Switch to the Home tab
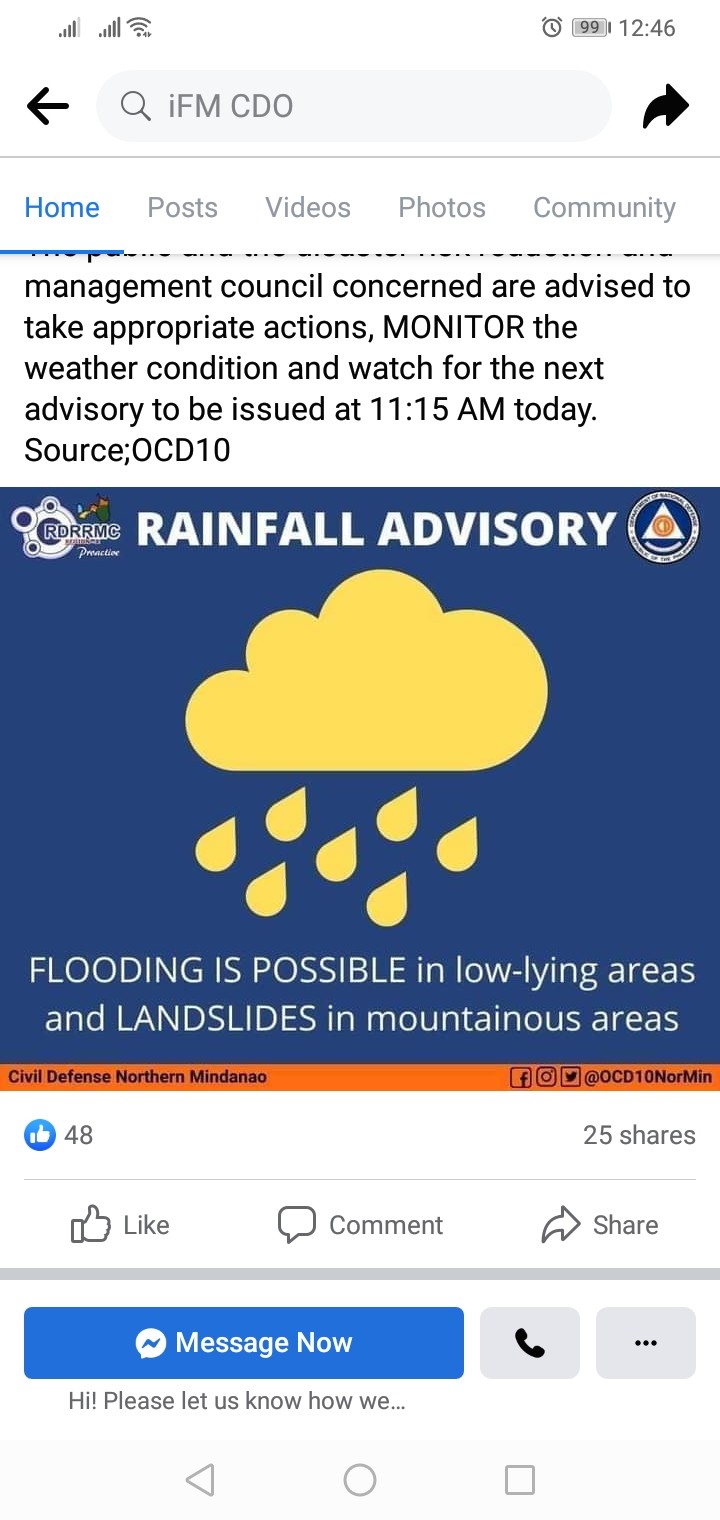720x1520 pixels. [x=62, y=207]
